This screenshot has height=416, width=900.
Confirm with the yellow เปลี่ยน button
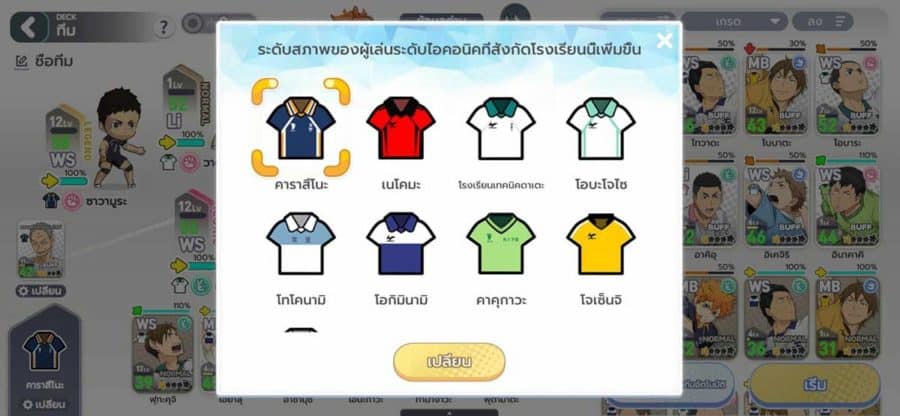[x=449, y=360]
